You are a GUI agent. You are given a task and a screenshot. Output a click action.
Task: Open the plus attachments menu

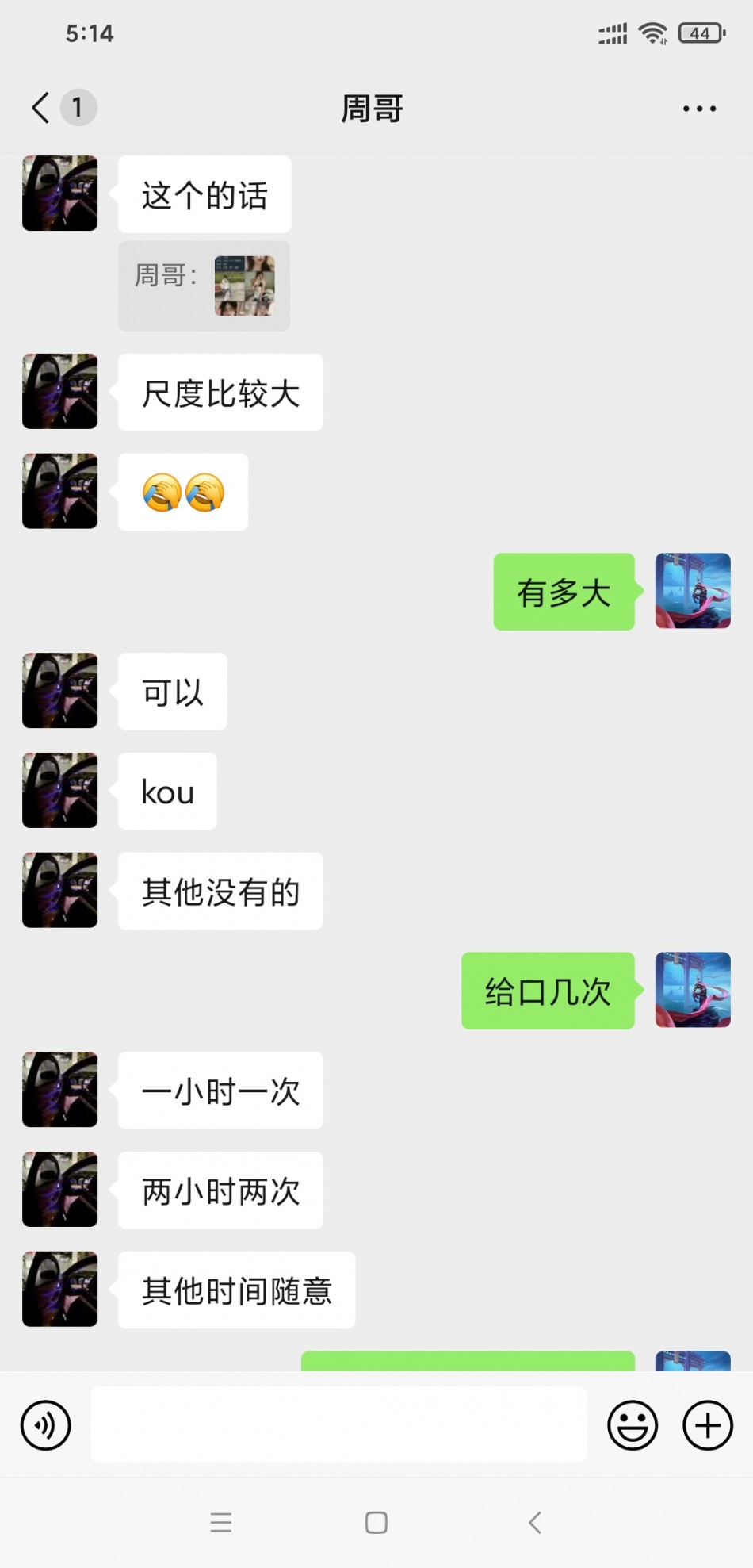click(707, 1425)
